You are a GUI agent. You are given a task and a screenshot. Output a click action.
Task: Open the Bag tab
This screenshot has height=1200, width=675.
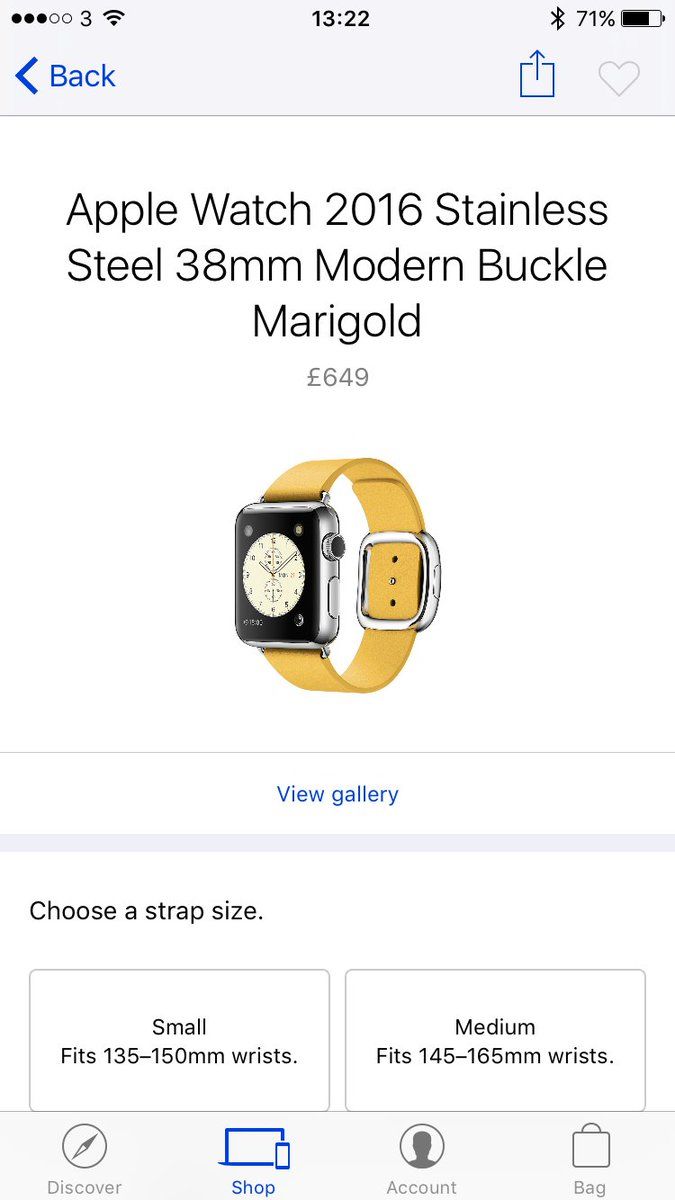[590, 1159]
